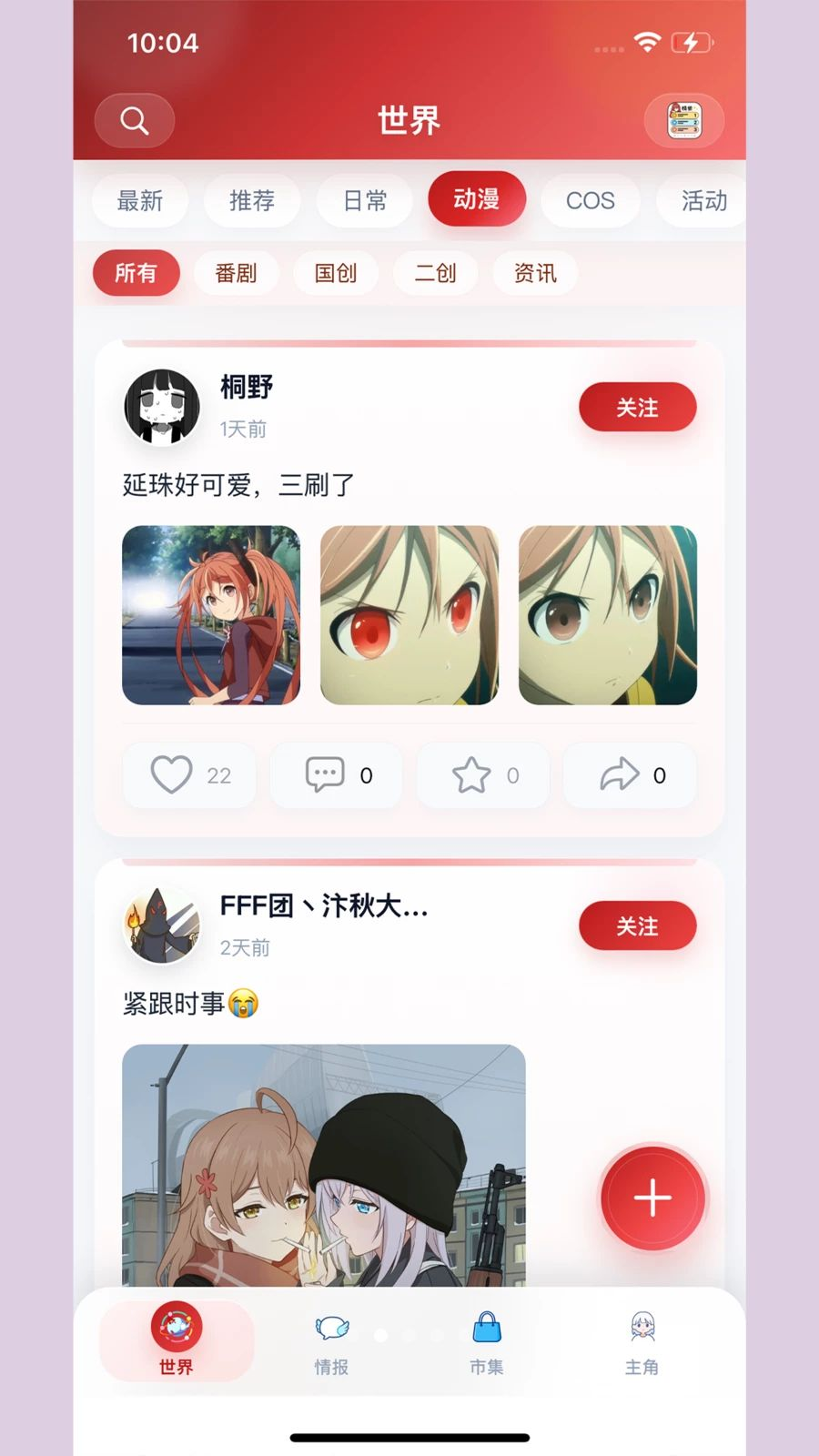This screenshot has height=1456, width=819.
Task: Switch to the 日常 tab
Action: (364, 200)
